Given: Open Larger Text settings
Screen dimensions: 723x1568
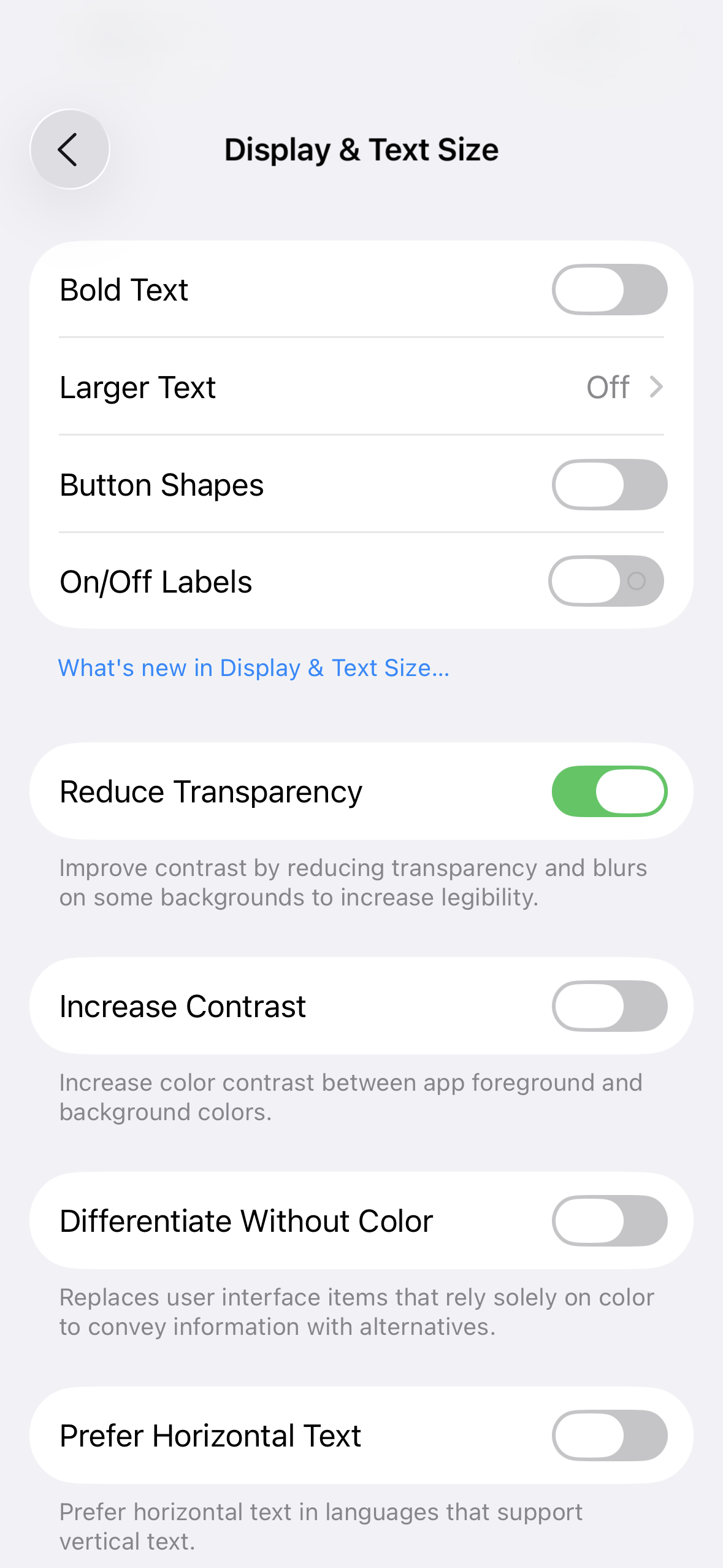Looking at the screenshot, I should (x=361, y=387).
